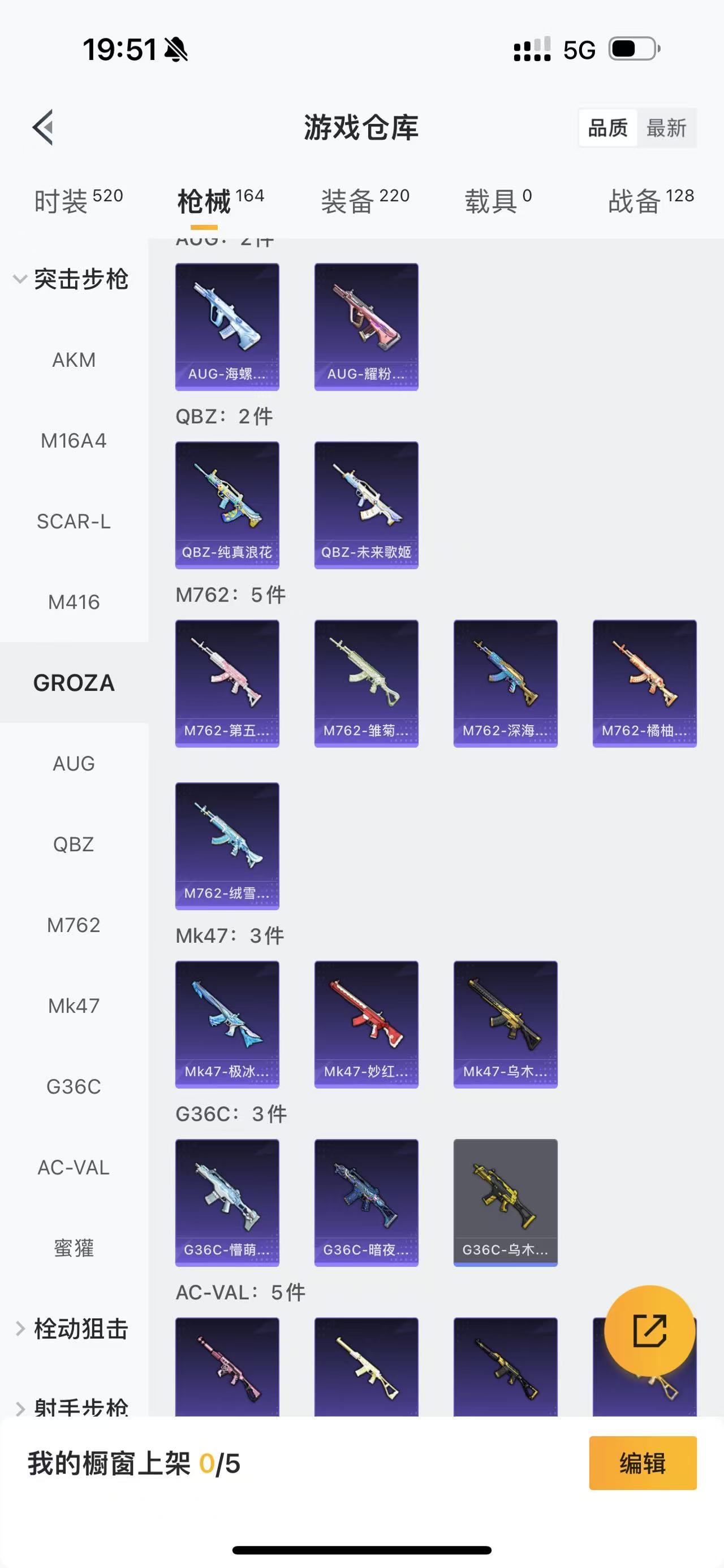This screenshot has height=1568, width=724.
Task: Open the QBZ-纯真浪花 skin card
Action: 227,505
